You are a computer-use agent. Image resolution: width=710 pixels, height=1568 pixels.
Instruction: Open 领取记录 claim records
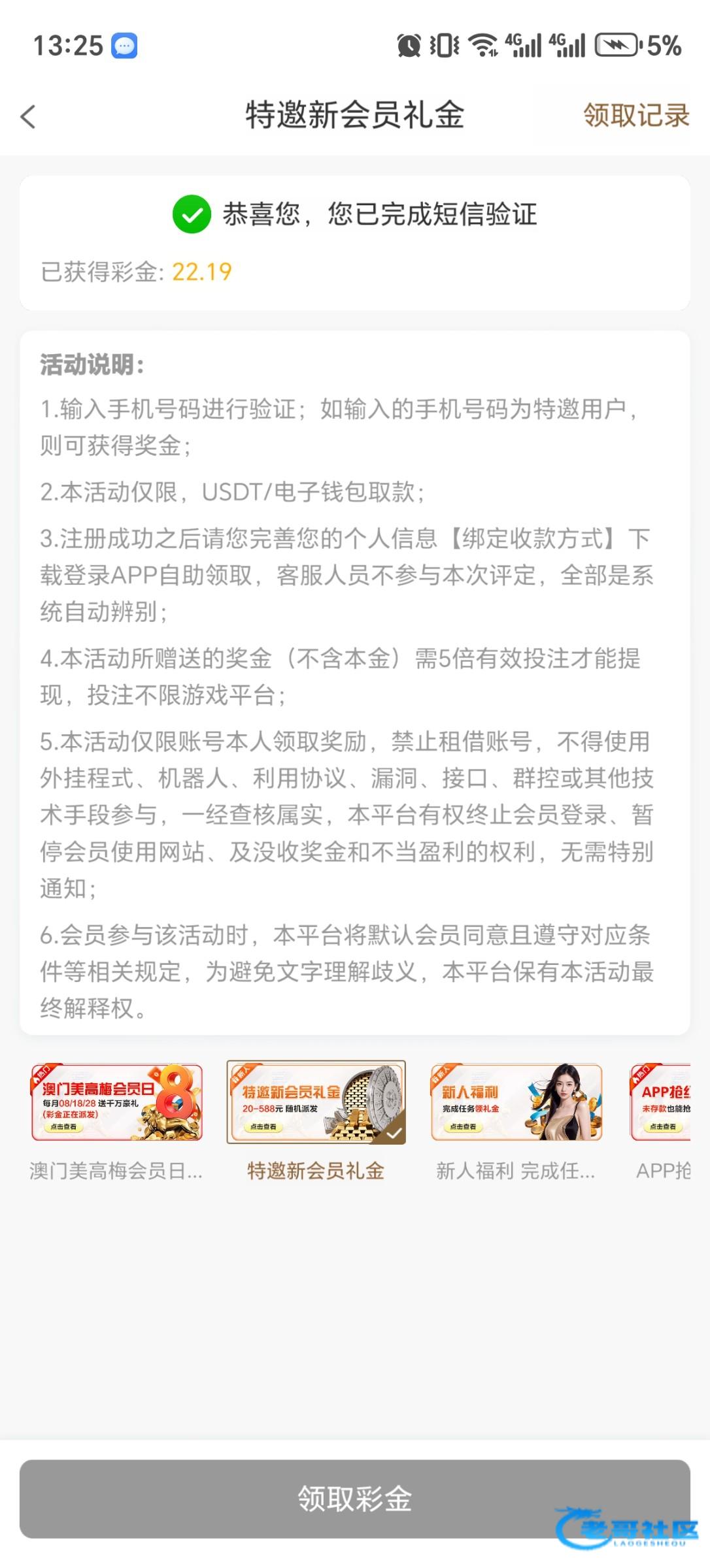(635, 116)
